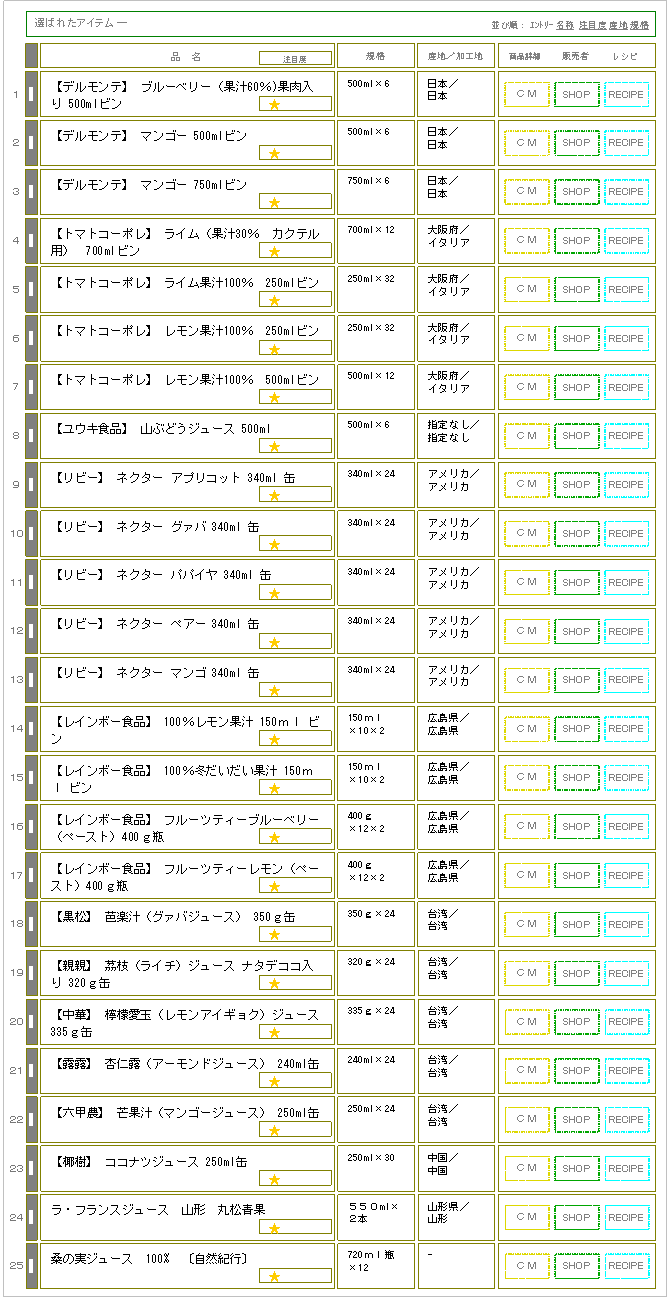The height and width of the screenshot is (1298, 668).
Task: Open CM for 椰樹 ココナツジュース 250ml缶
Action: click(526, 1169)
